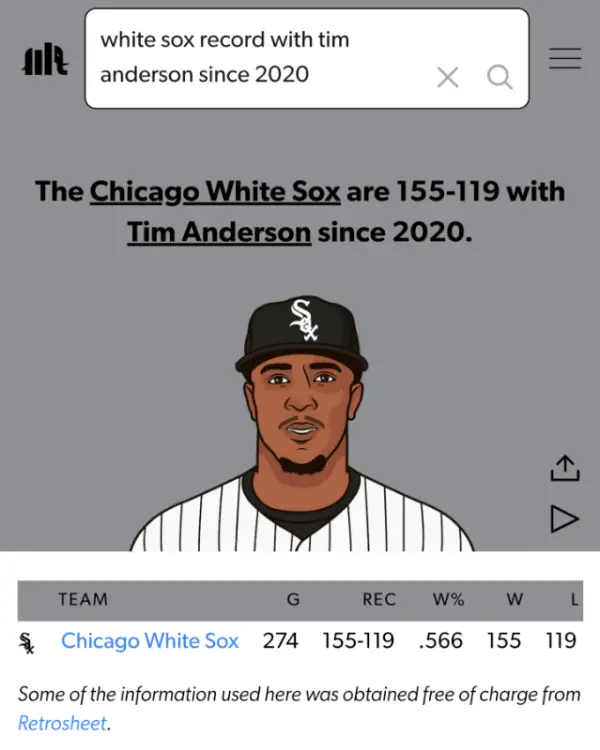This screenshot has width=600, height=750.
Task: Go to StatMuse home logo
Action: 45,60
